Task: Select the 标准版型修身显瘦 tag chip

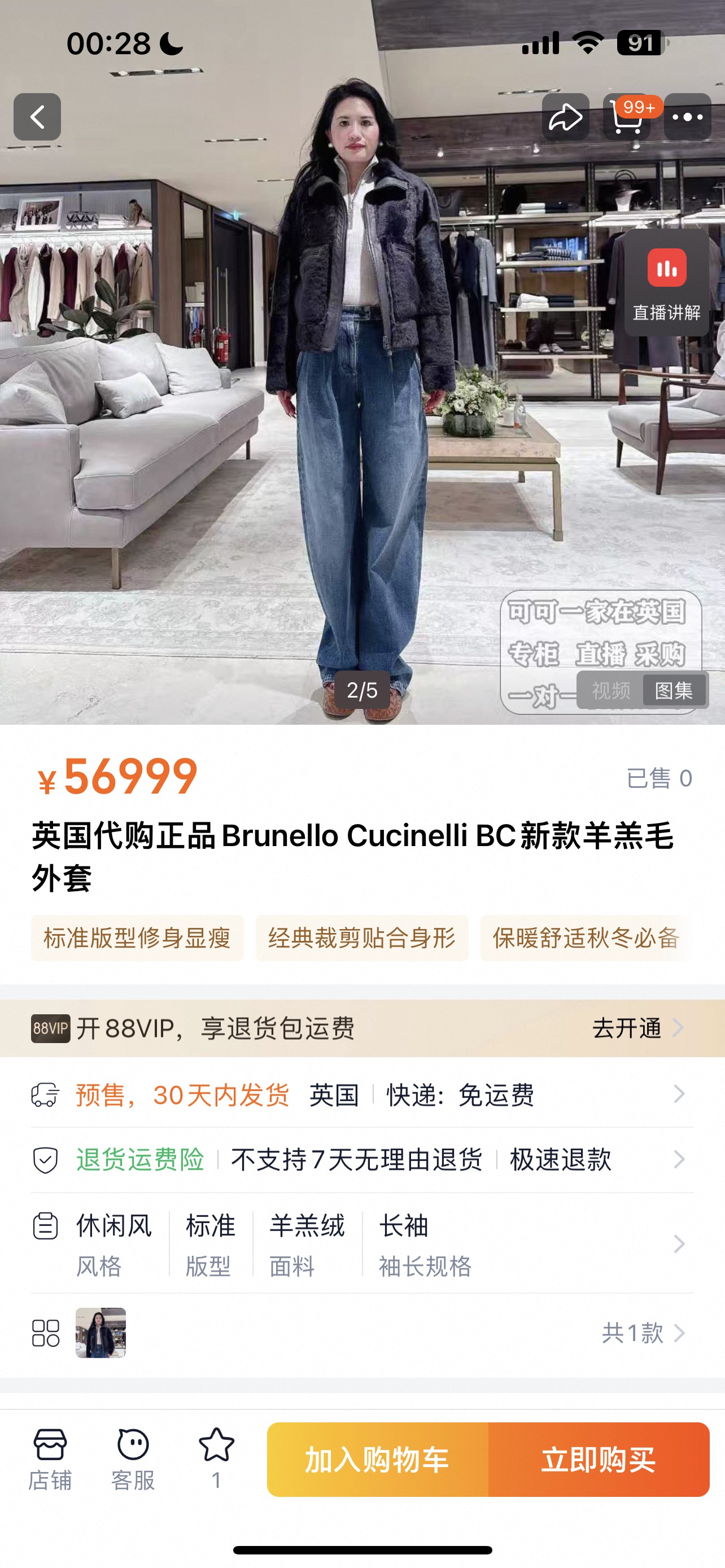Action: coord(137,938)
